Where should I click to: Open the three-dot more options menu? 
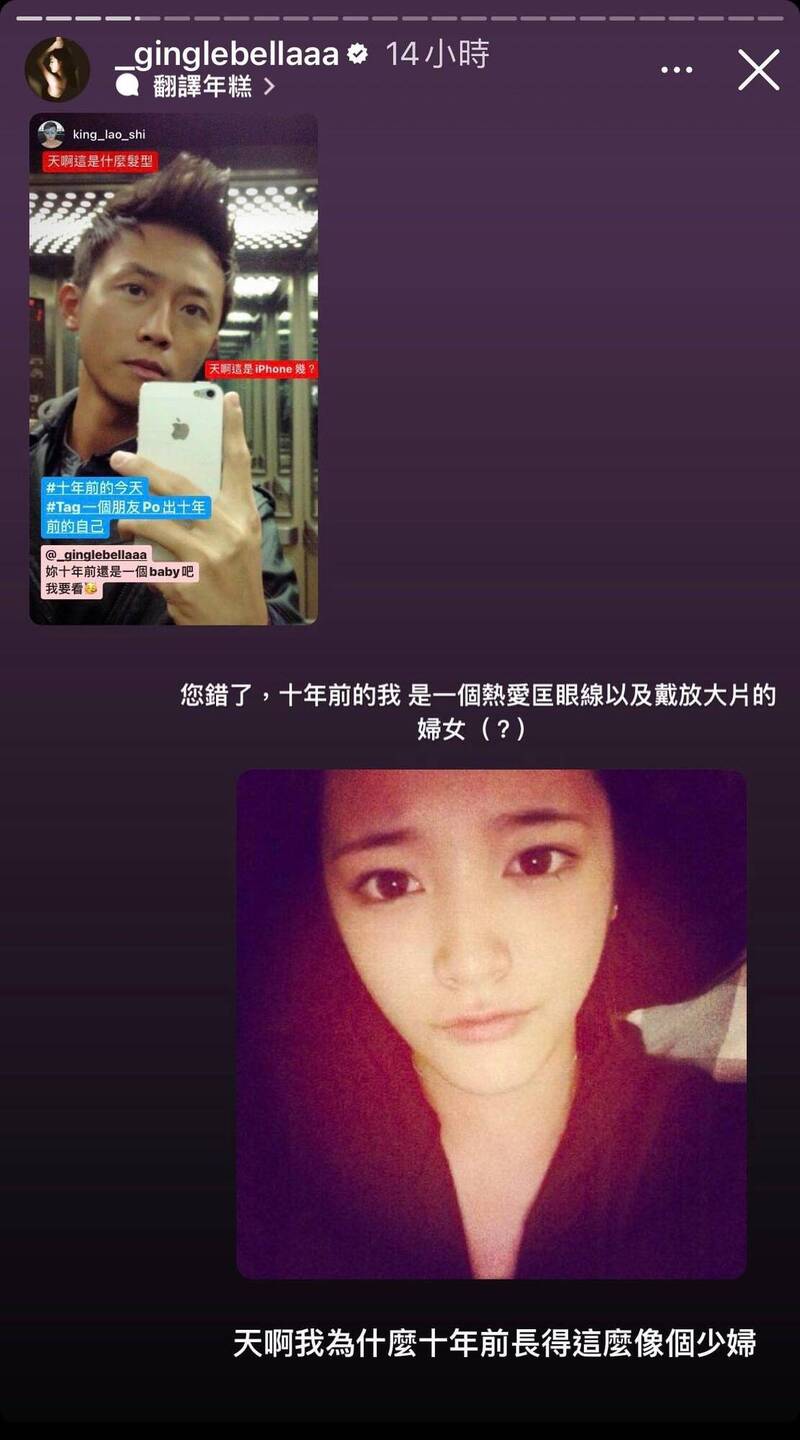[677, 70]
